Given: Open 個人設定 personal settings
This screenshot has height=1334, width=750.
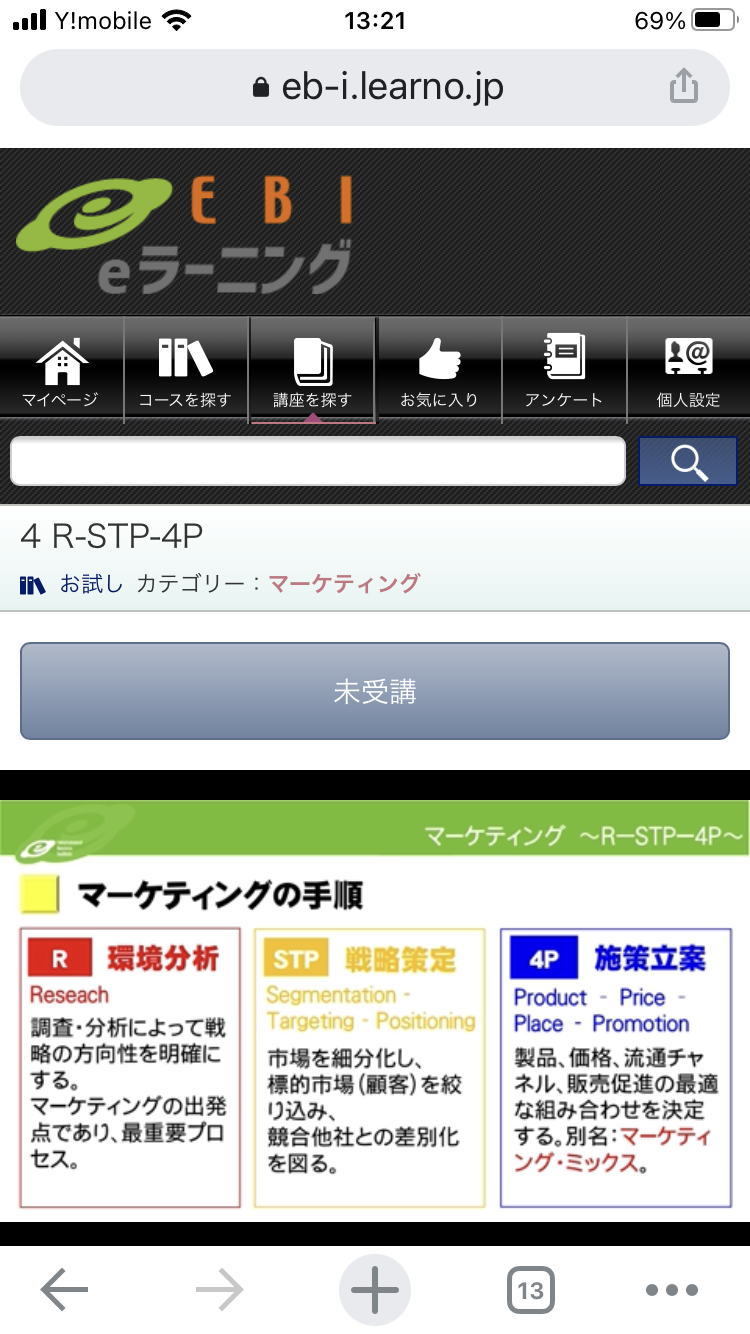Looking at the screenshot, I should tap(688, 372).
